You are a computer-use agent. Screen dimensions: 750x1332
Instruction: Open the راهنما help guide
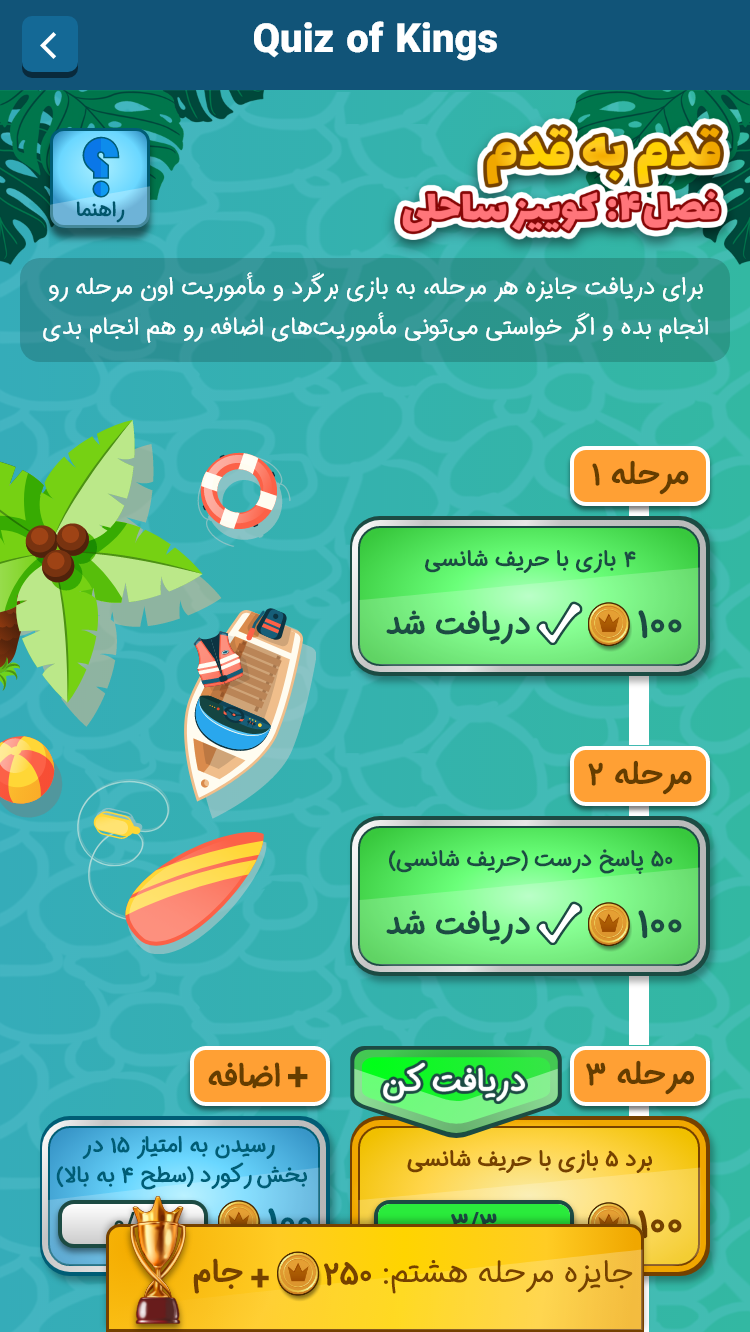pyautogui.click(x=100, y=179)
